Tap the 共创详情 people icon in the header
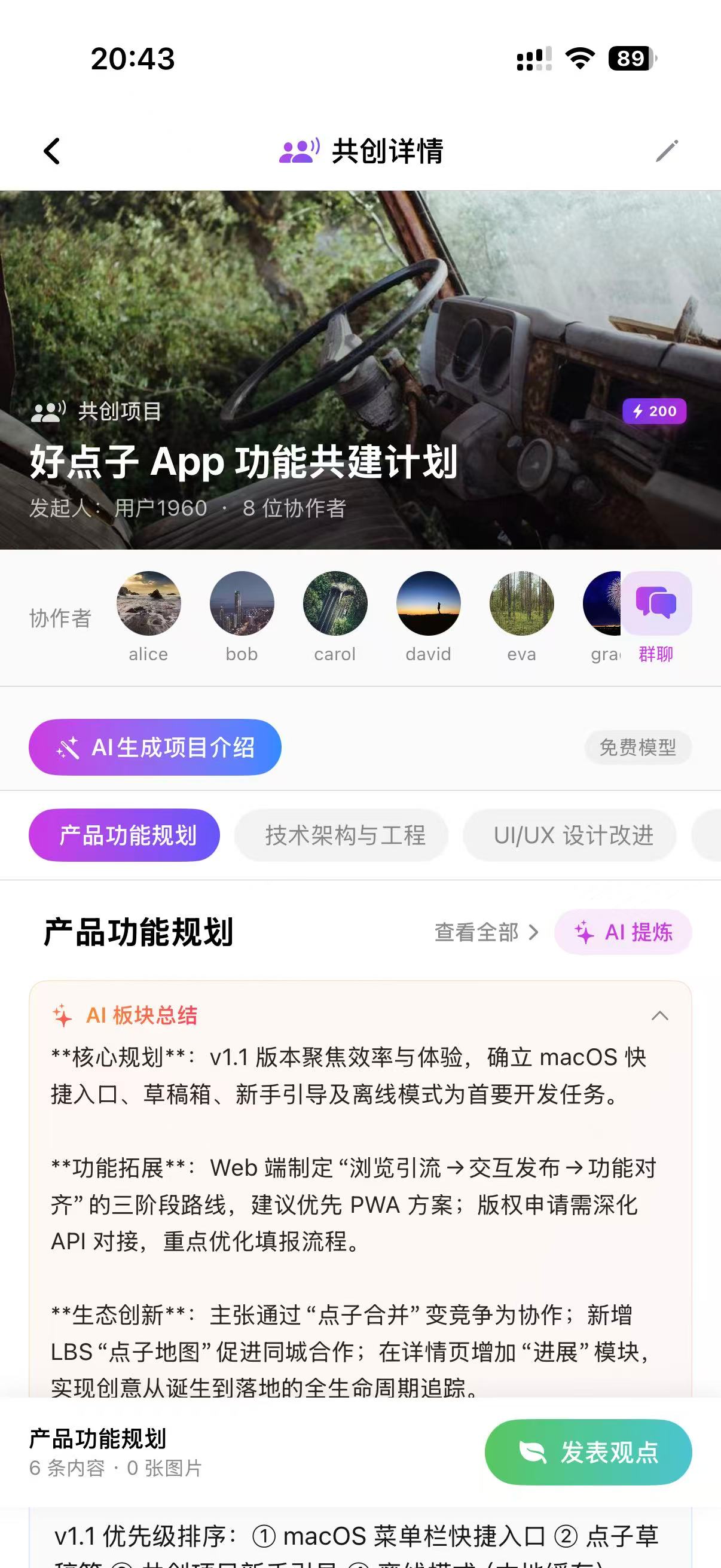The width and height of the screenshot is (721, 1568). pyautogui.click(x=297, y=150)
